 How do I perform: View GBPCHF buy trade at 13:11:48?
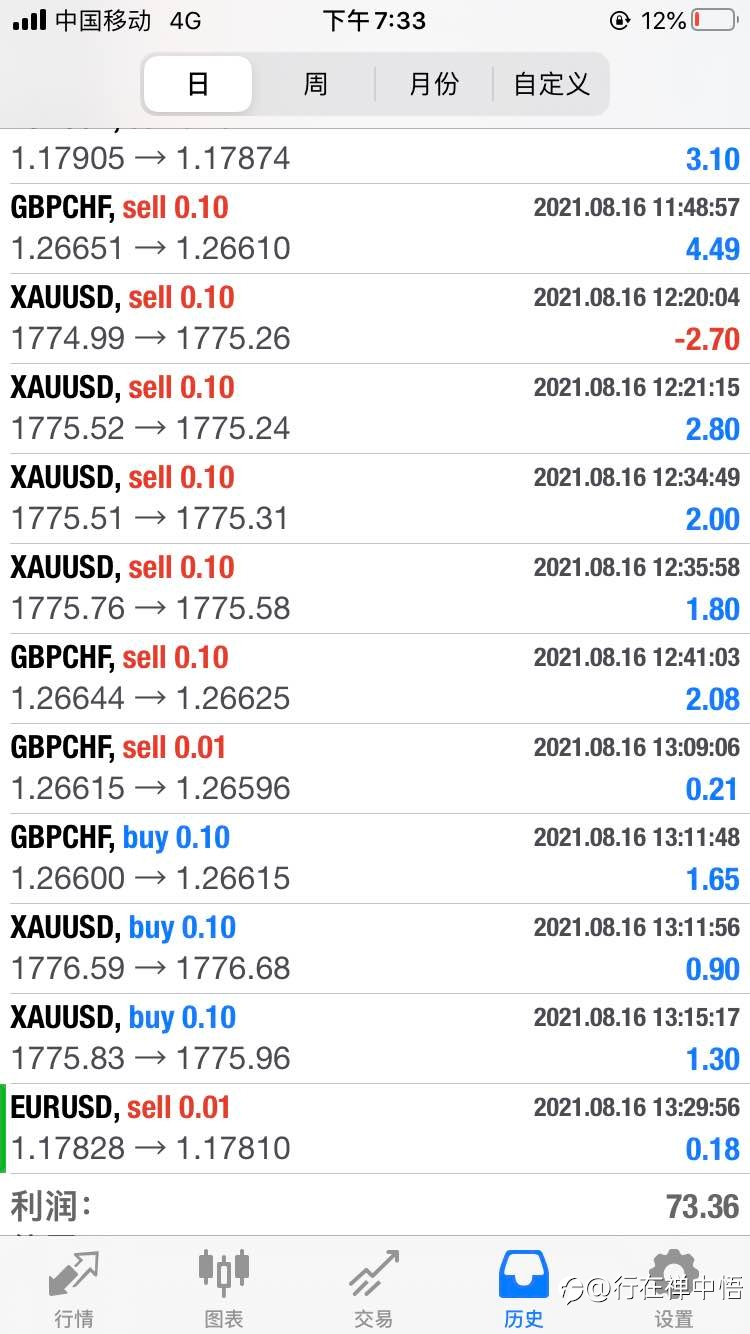375,859
